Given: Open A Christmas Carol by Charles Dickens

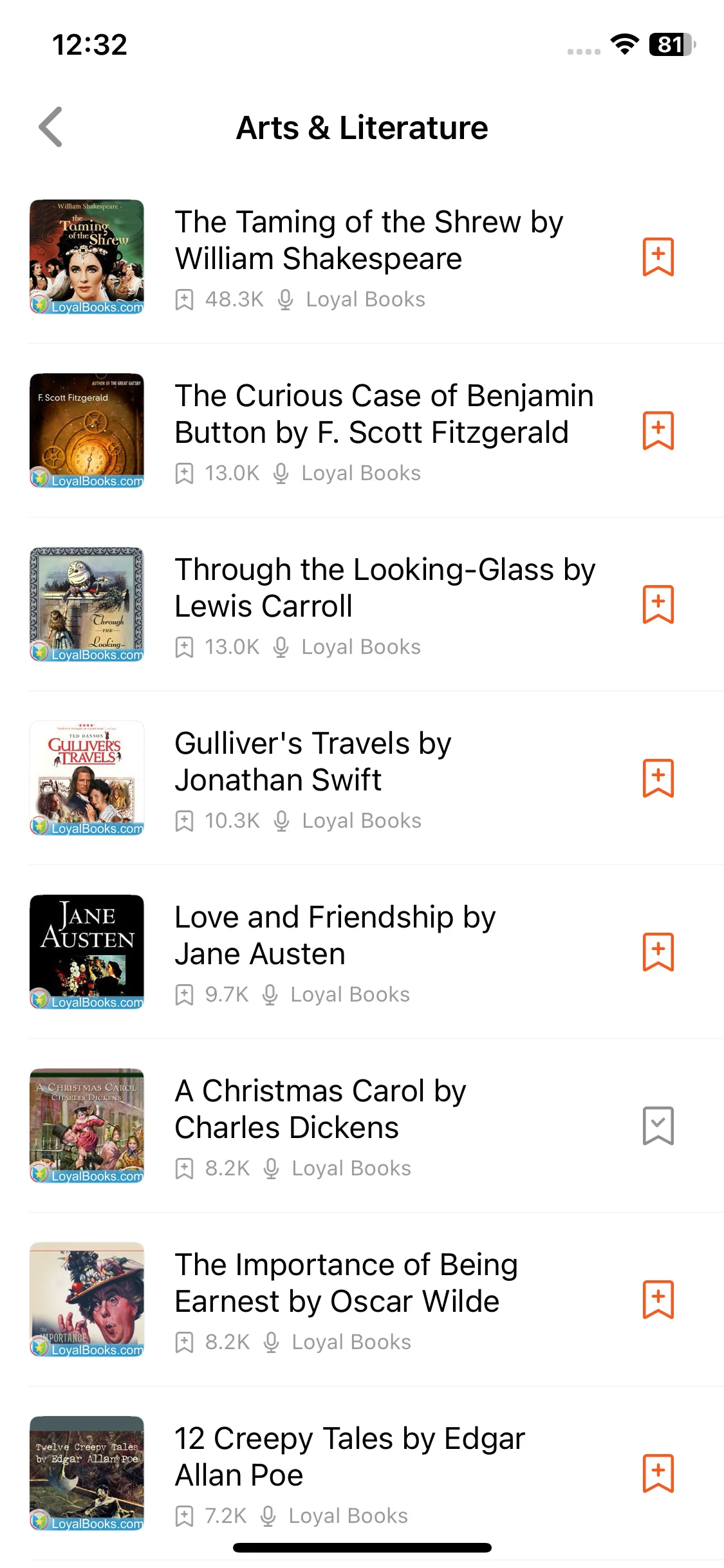Looking at the screenshot, I should tap(320, 1109).
